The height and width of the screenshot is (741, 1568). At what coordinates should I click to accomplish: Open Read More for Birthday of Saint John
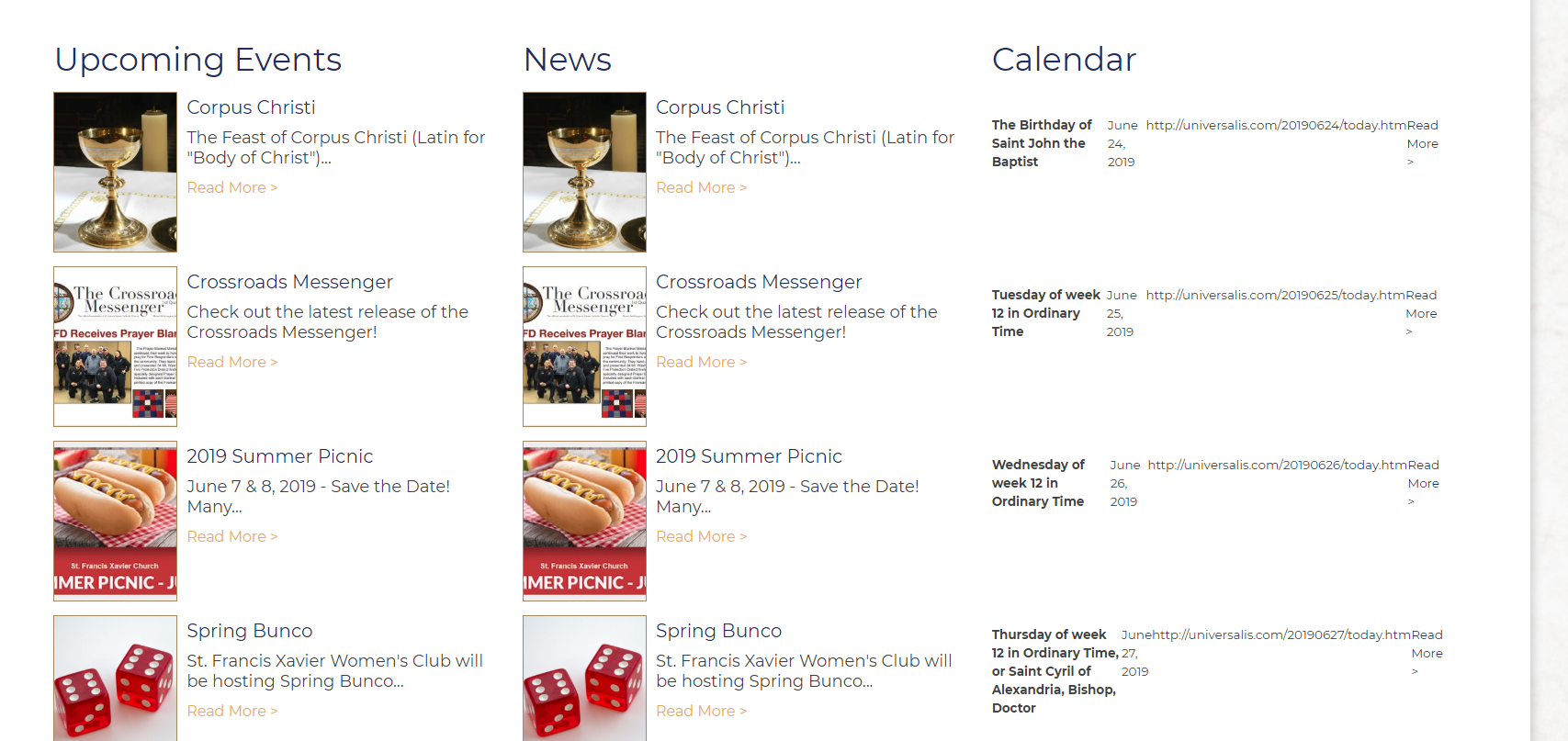coord(1422,143)
